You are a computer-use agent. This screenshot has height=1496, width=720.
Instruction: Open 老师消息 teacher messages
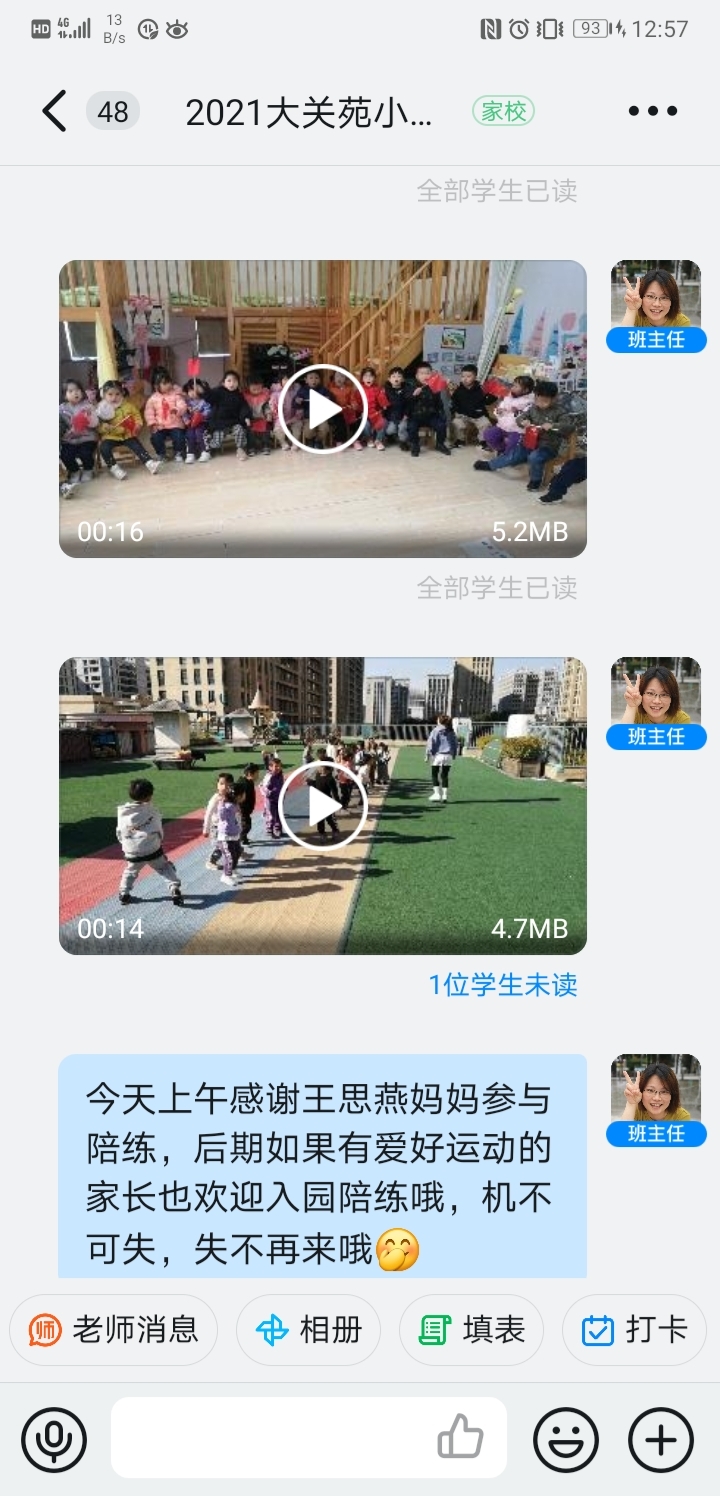click(x=113, y=1330)
